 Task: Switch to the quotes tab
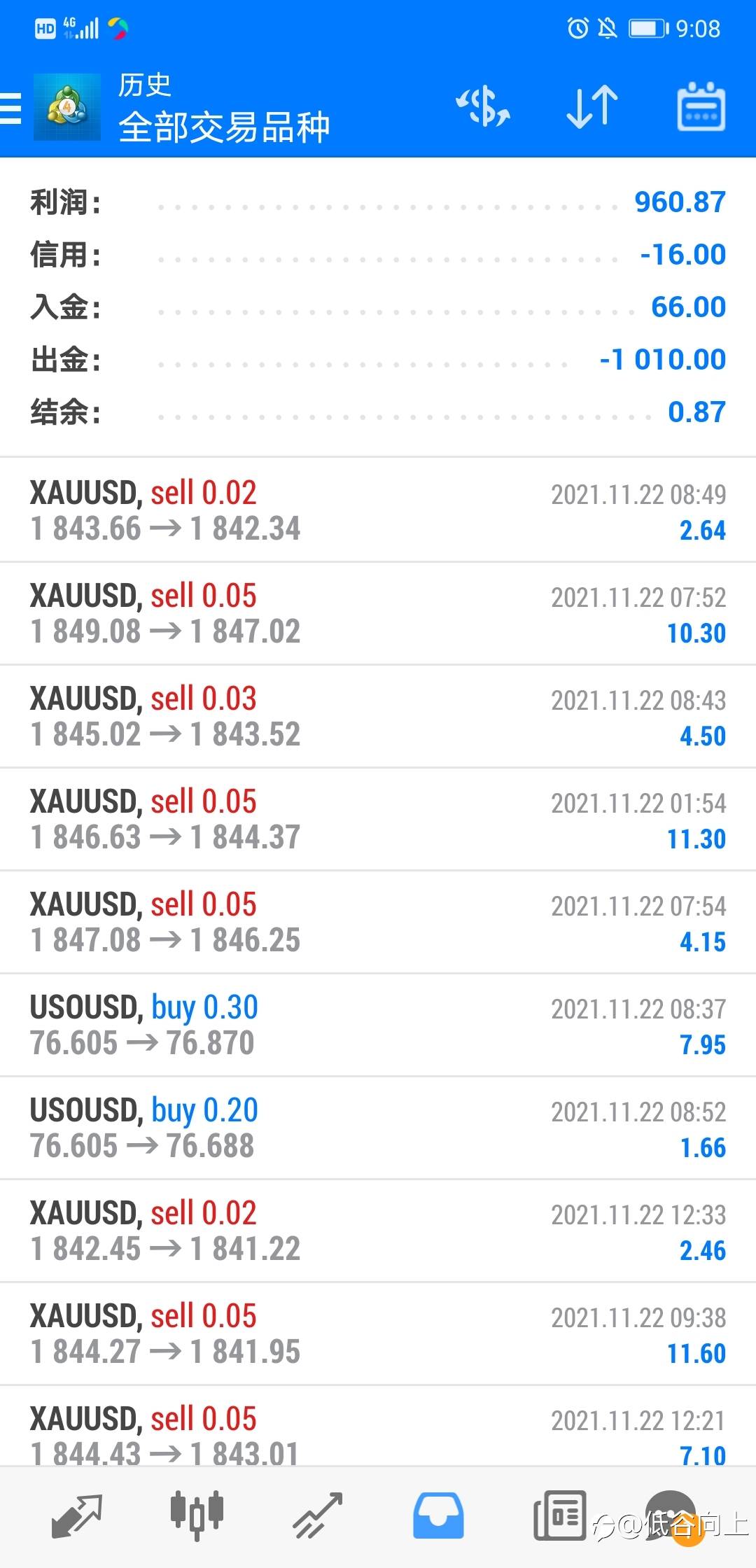76,1516
